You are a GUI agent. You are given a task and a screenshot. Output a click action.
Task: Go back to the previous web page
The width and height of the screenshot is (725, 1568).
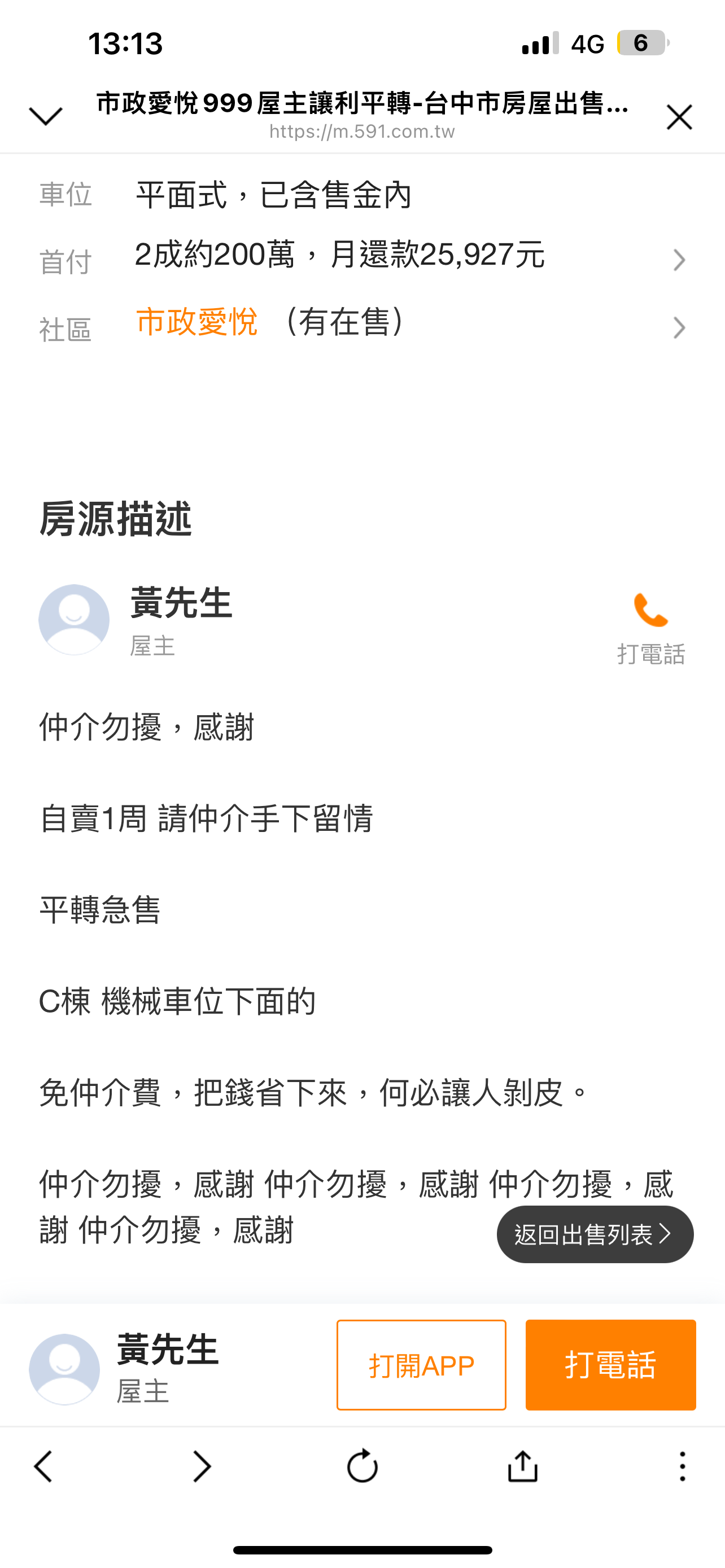tap(43, 1466)
